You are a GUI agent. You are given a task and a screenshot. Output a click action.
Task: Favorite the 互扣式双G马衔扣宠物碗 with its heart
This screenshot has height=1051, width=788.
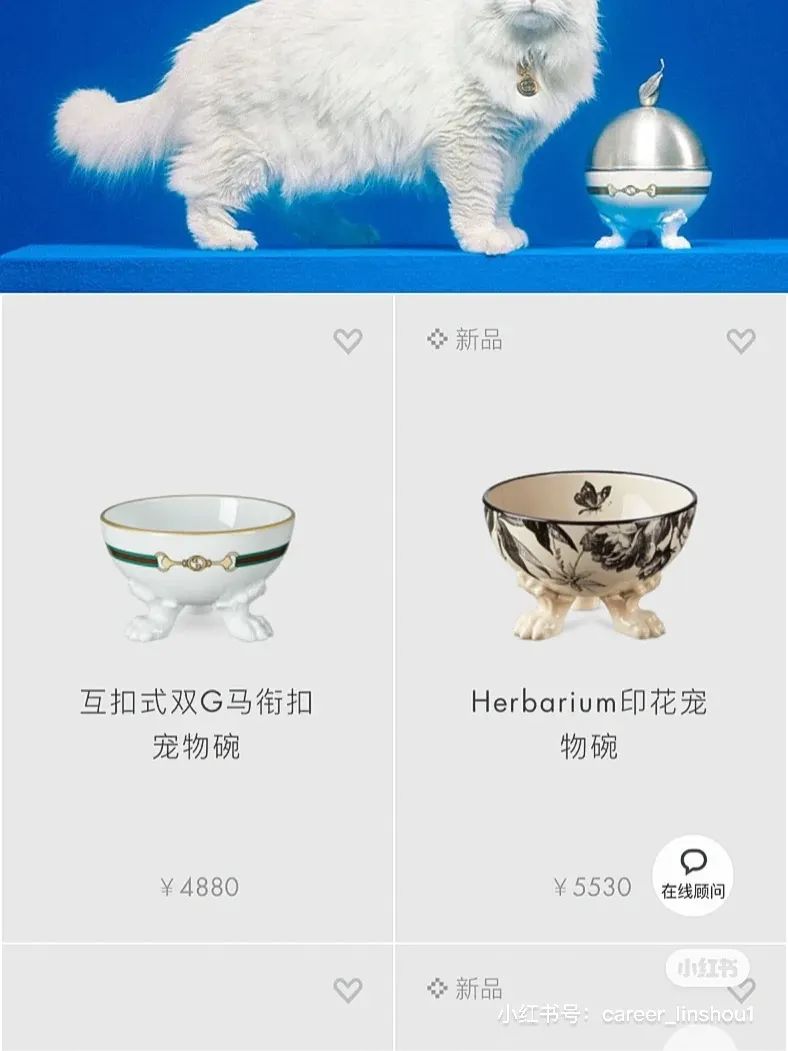point(347,341)
